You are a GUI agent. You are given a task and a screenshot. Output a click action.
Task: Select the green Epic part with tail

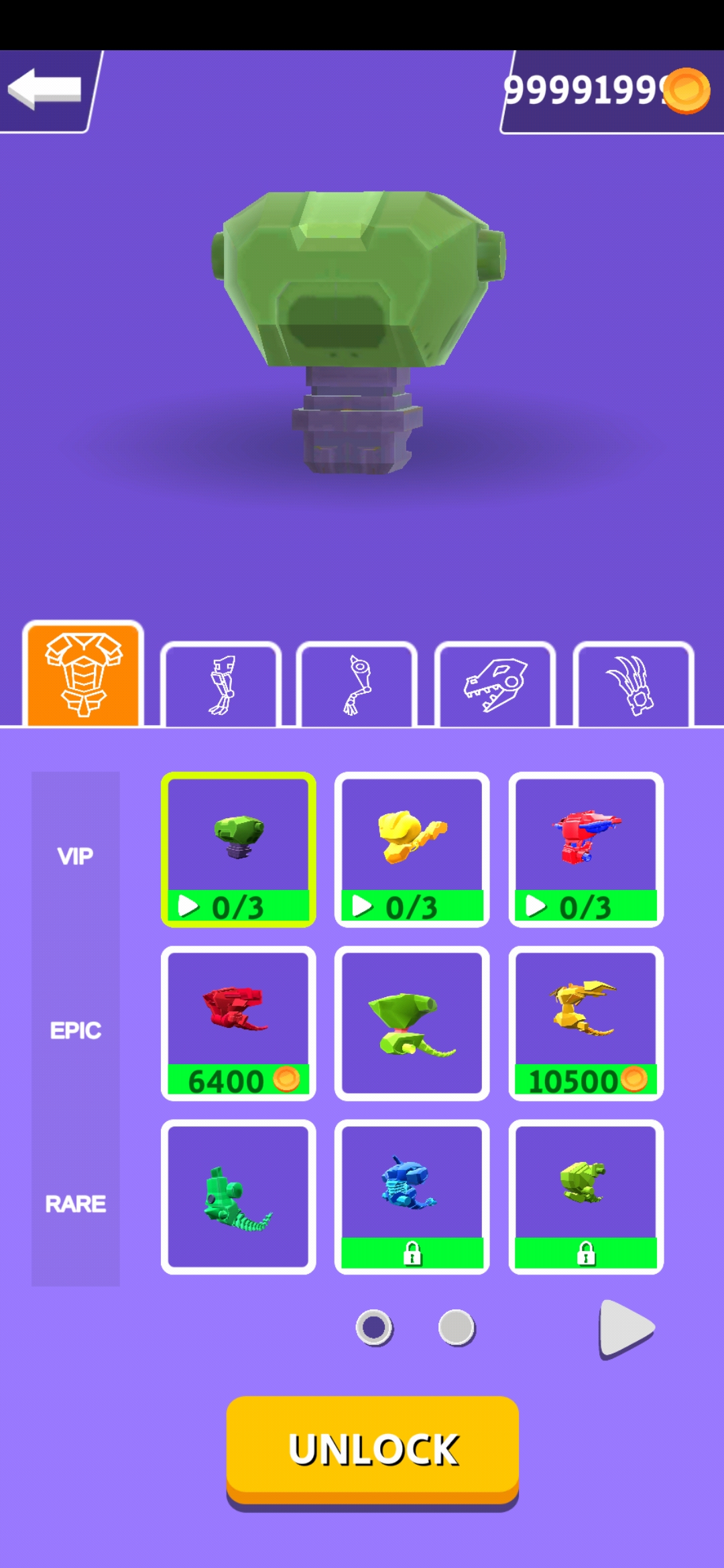(412, 1023)
